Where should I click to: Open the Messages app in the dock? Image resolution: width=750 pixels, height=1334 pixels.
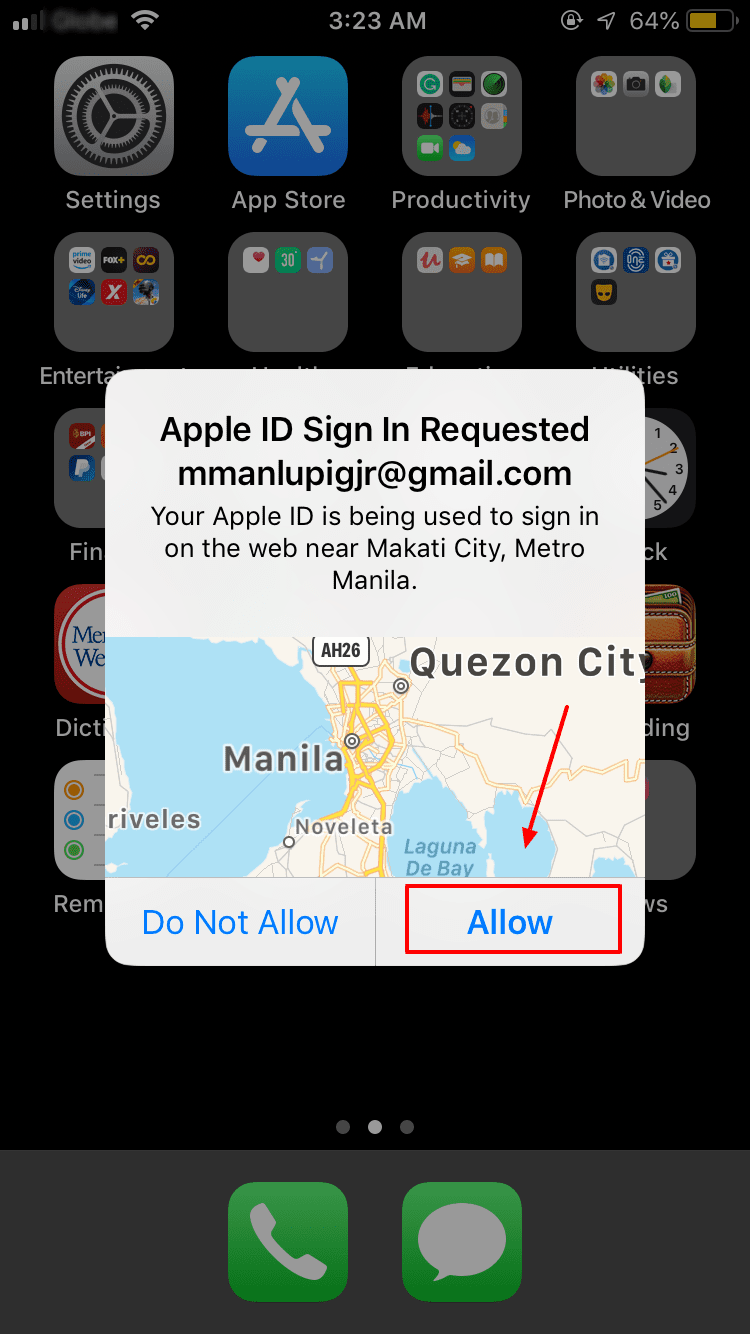coord(461,1242)
